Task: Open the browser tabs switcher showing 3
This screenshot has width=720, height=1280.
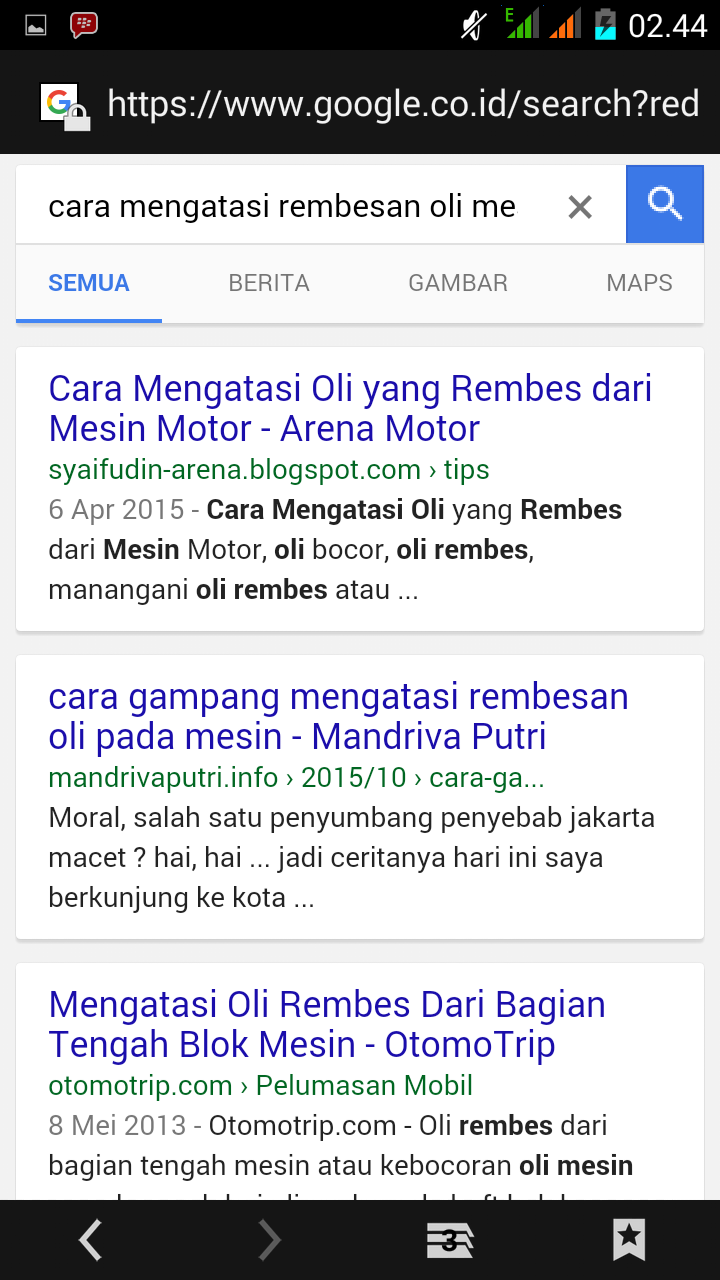Action: point(449,1241)
